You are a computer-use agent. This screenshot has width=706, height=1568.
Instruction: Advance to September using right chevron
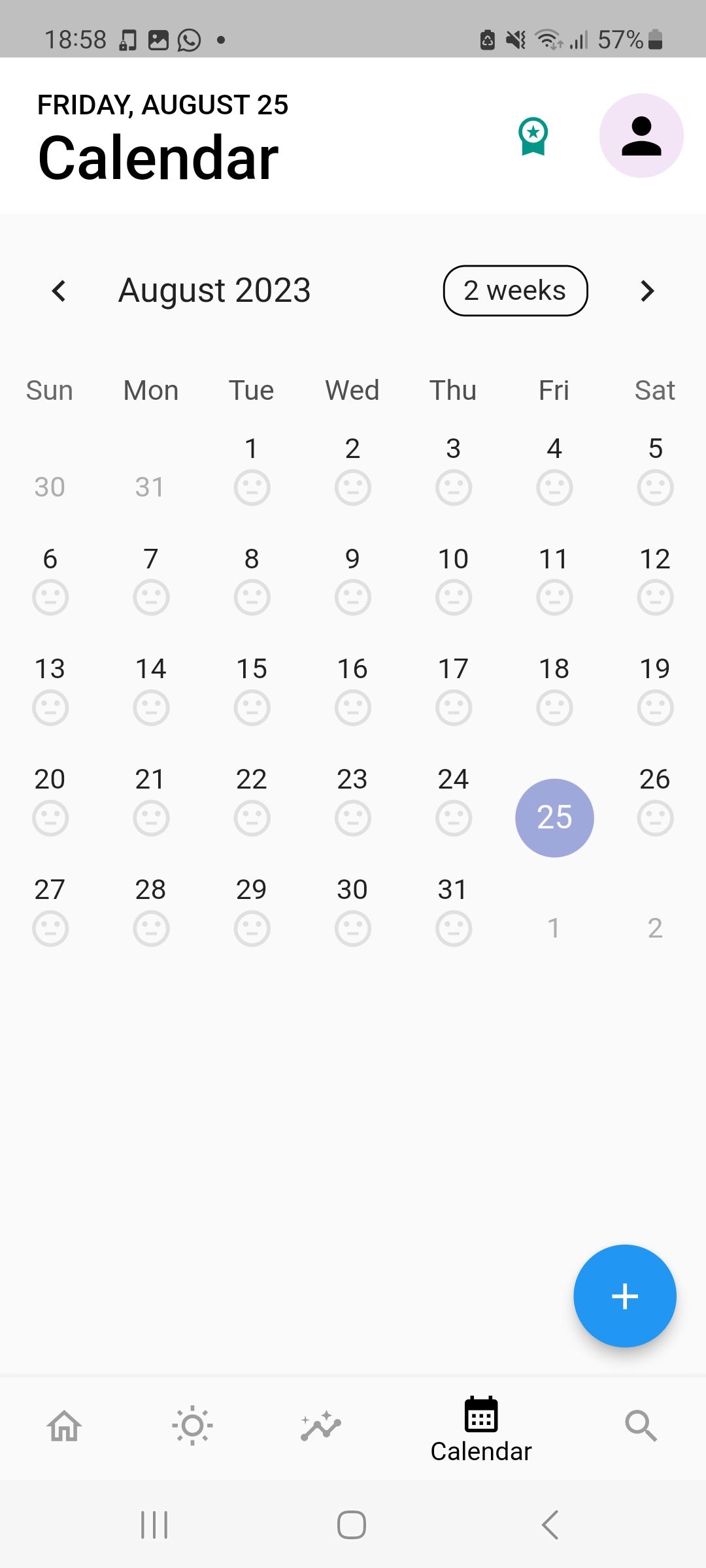click(647, 291)
